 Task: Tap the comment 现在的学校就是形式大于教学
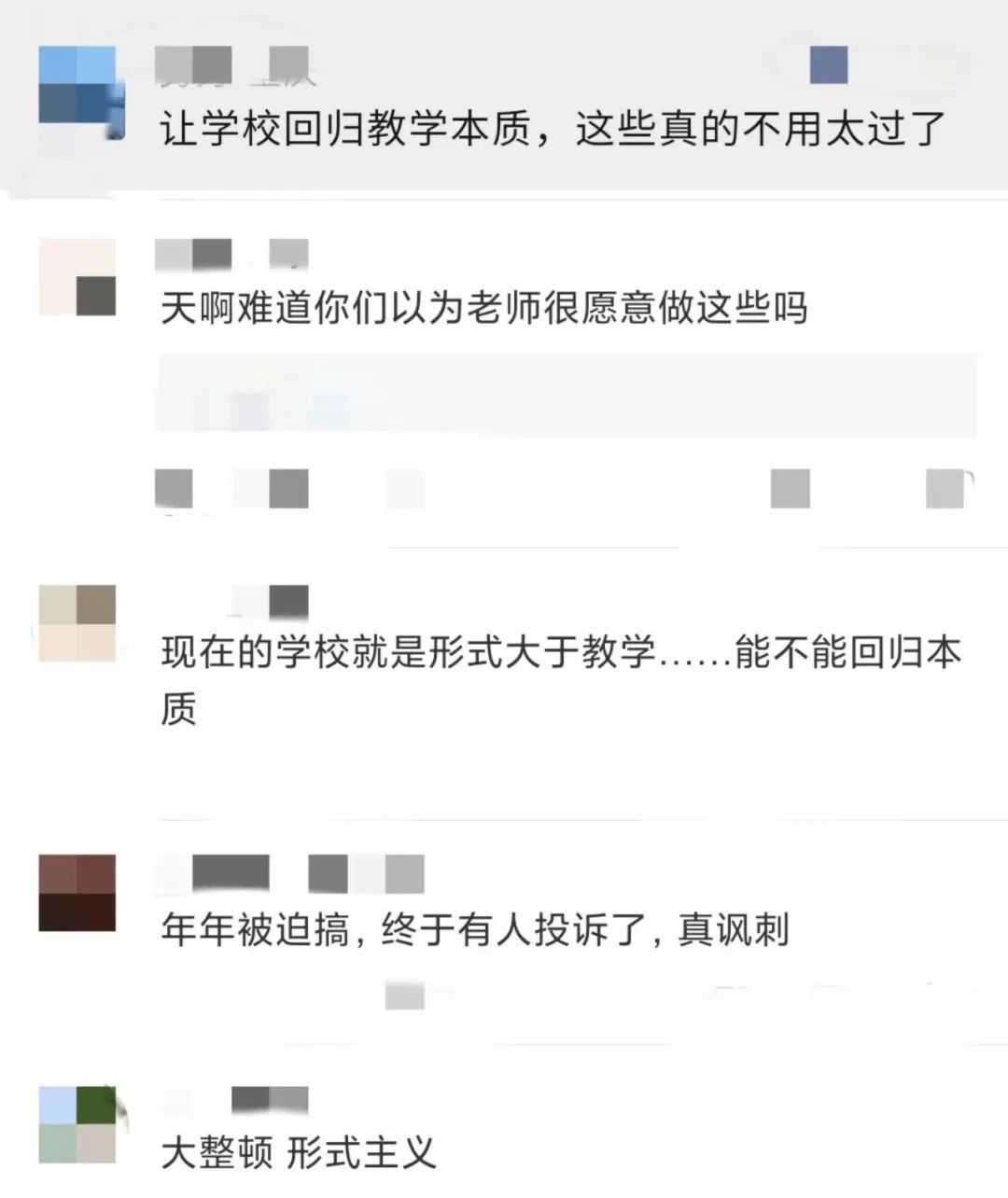click(560, 653)
